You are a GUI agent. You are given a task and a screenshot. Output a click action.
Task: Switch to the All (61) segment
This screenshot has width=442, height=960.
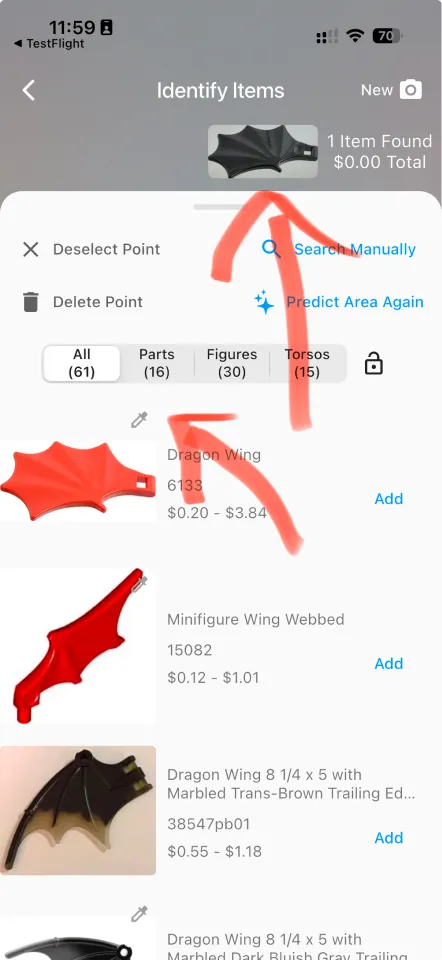82,364
